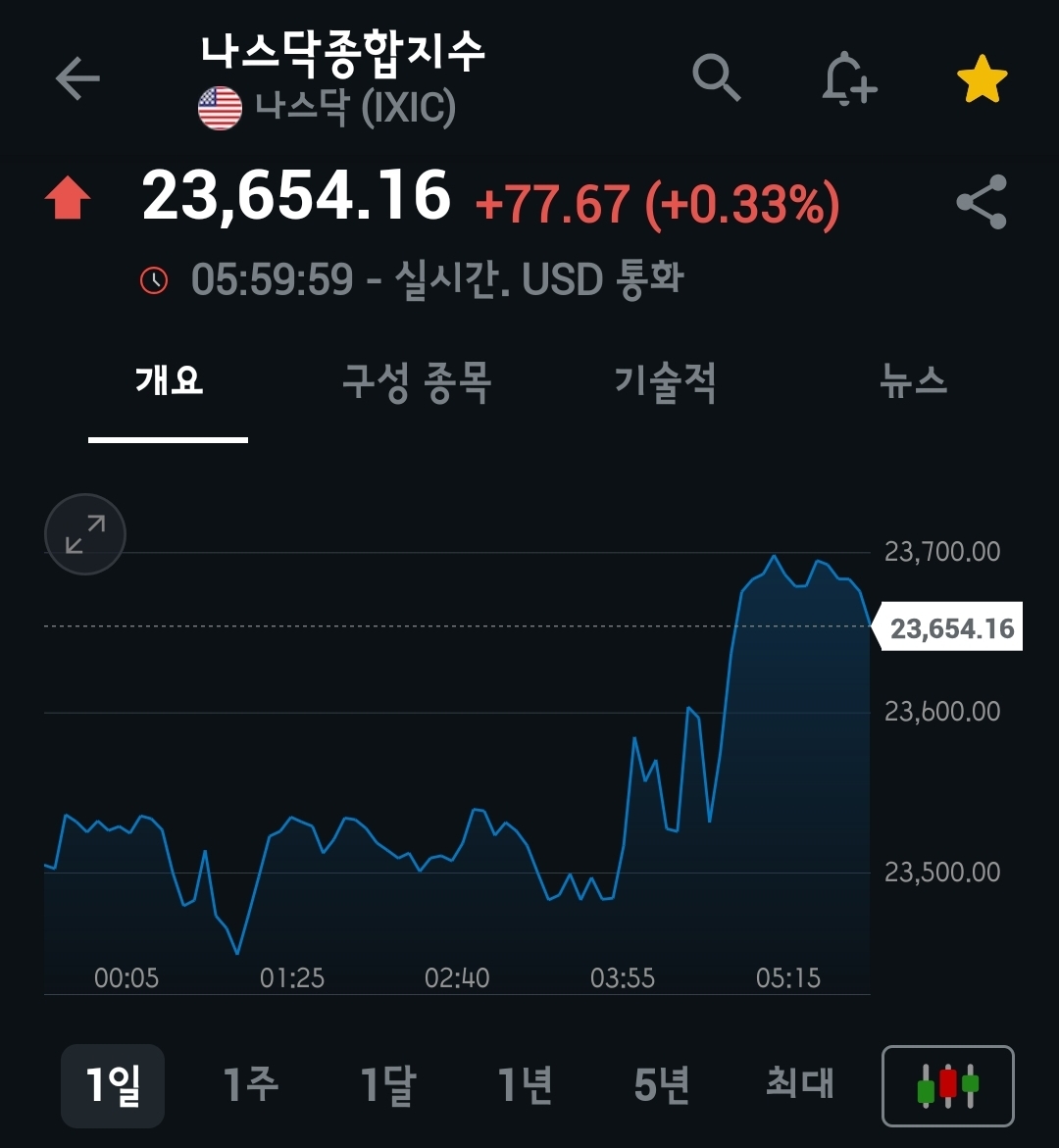This screenshot has width=1059, height=1148.
Task: Select the 뉴스 tab
Action: click(x=914, y=380)
